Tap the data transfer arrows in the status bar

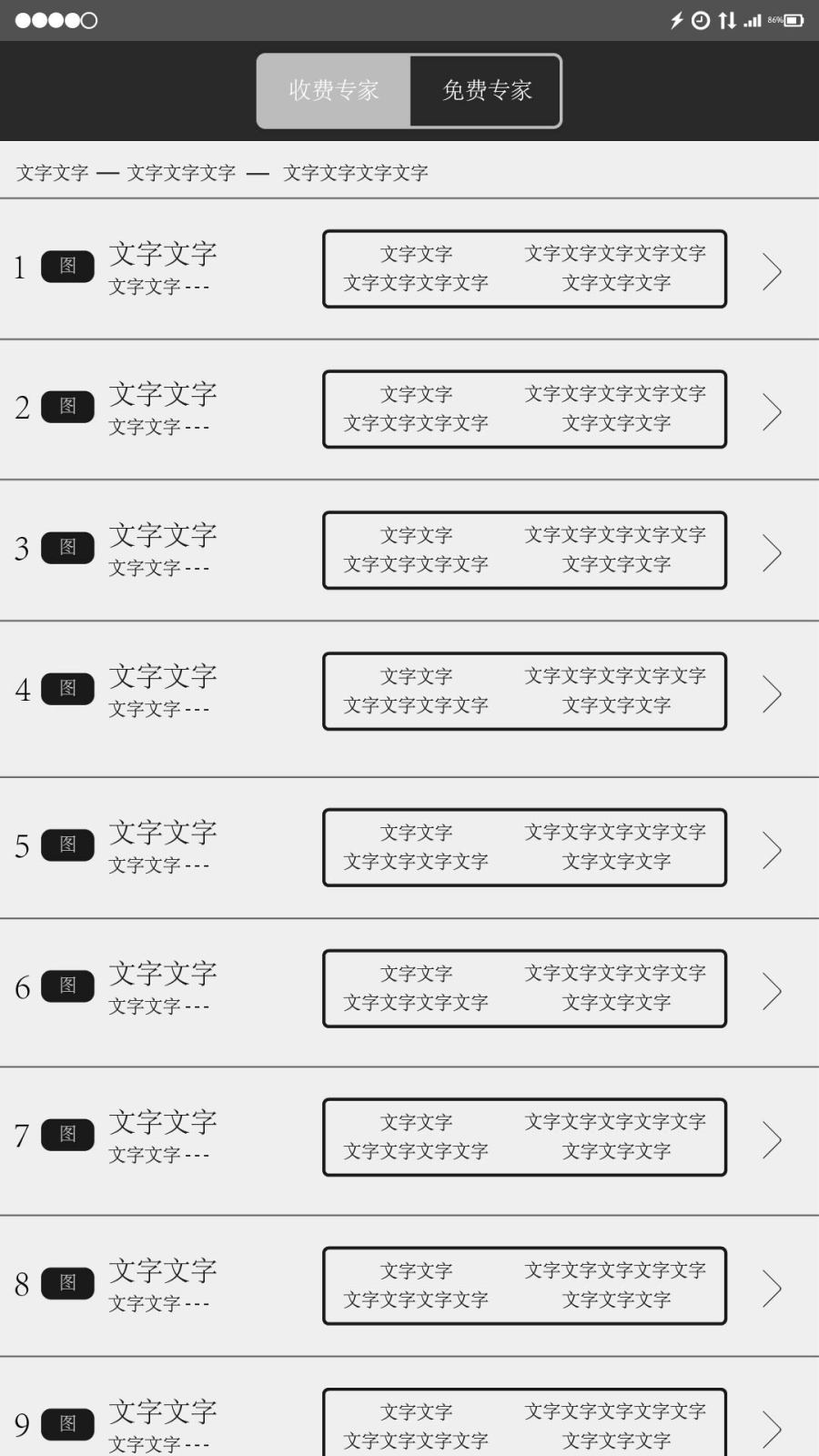click(x=726, y=19)
